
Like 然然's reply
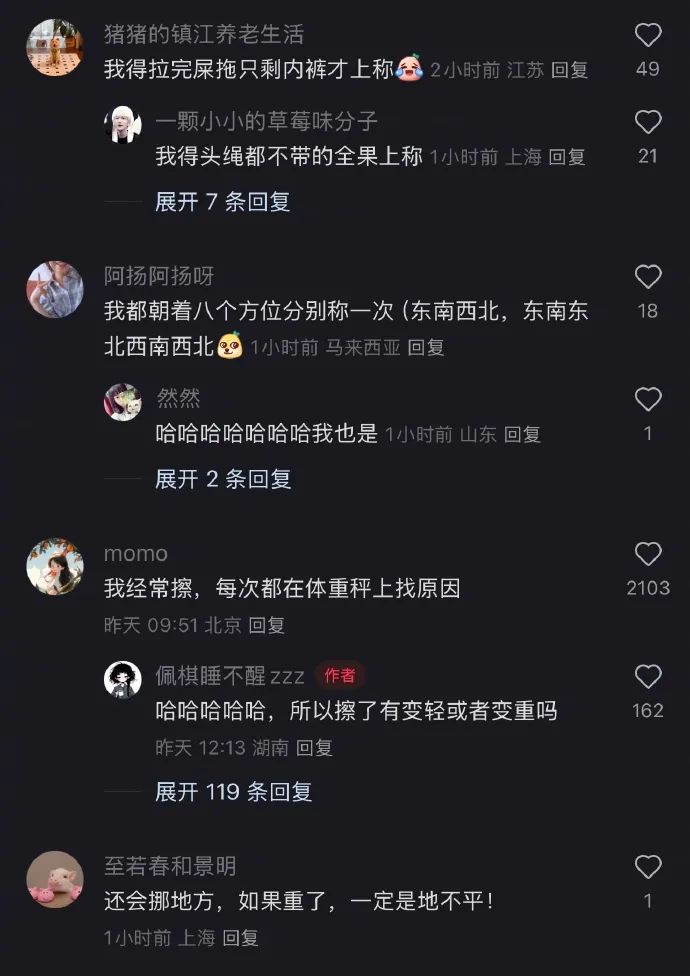(x=648, y=400)
